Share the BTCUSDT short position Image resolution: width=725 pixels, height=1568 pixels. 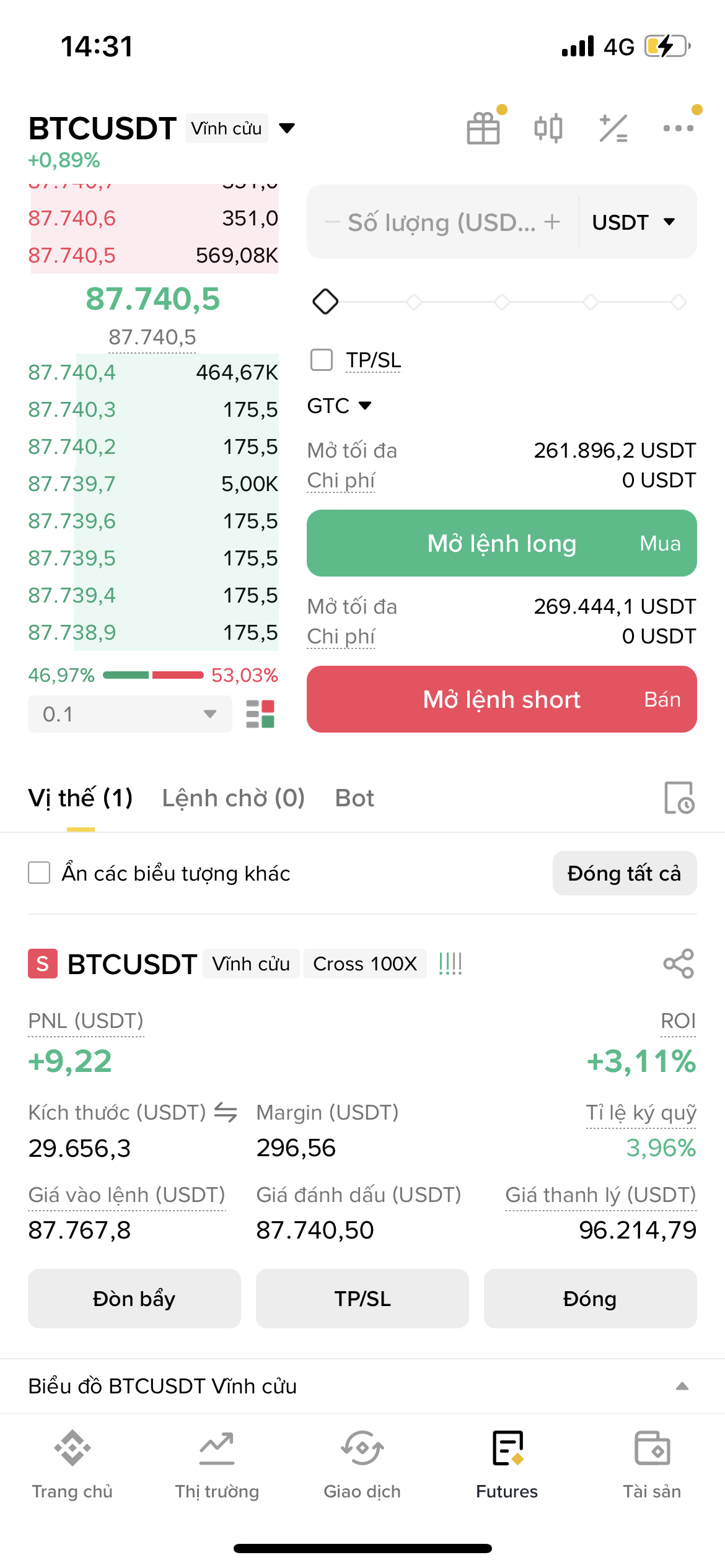click(x=679, y=964)
